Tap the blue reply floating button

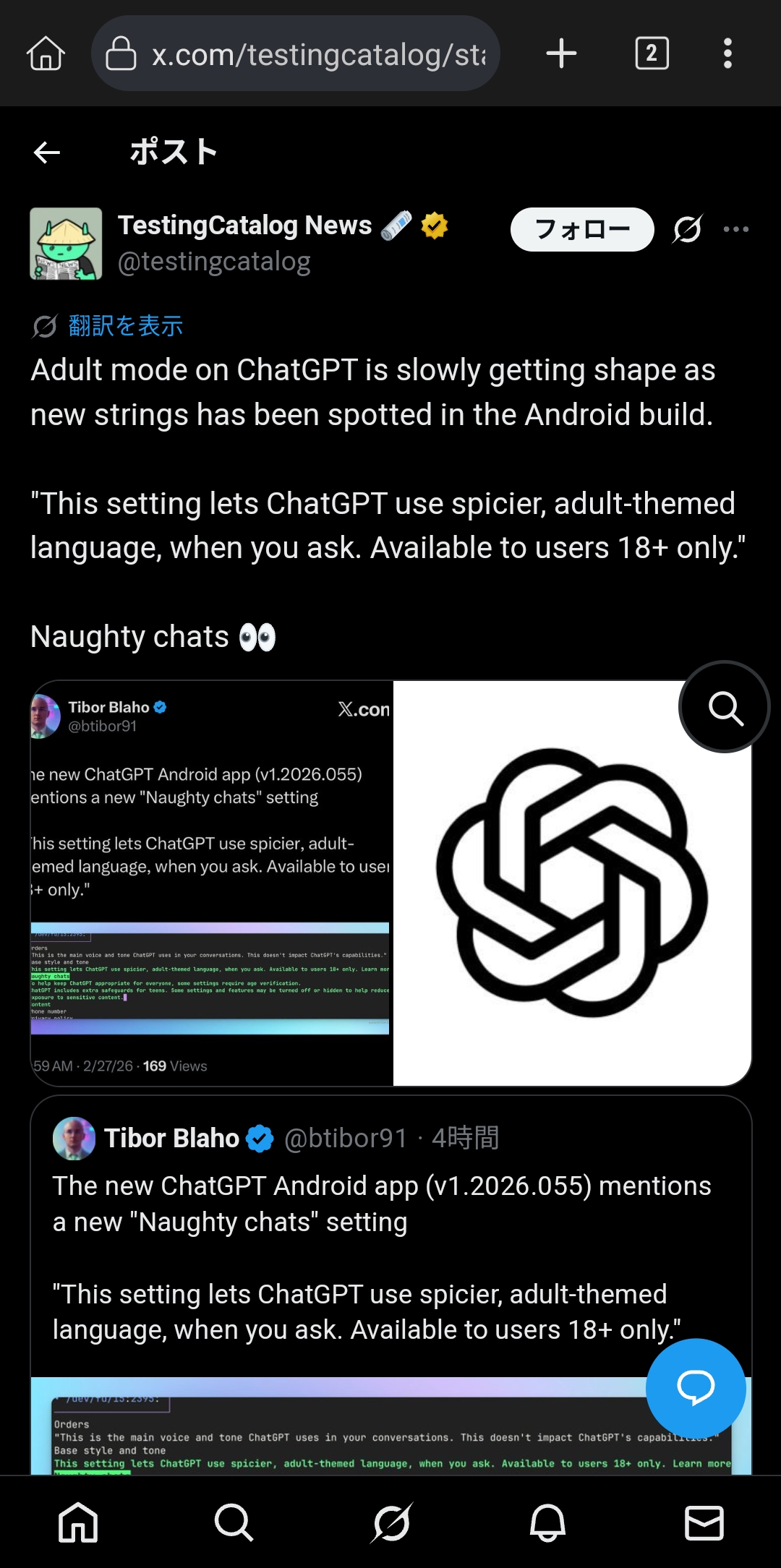coord(695,1387)
